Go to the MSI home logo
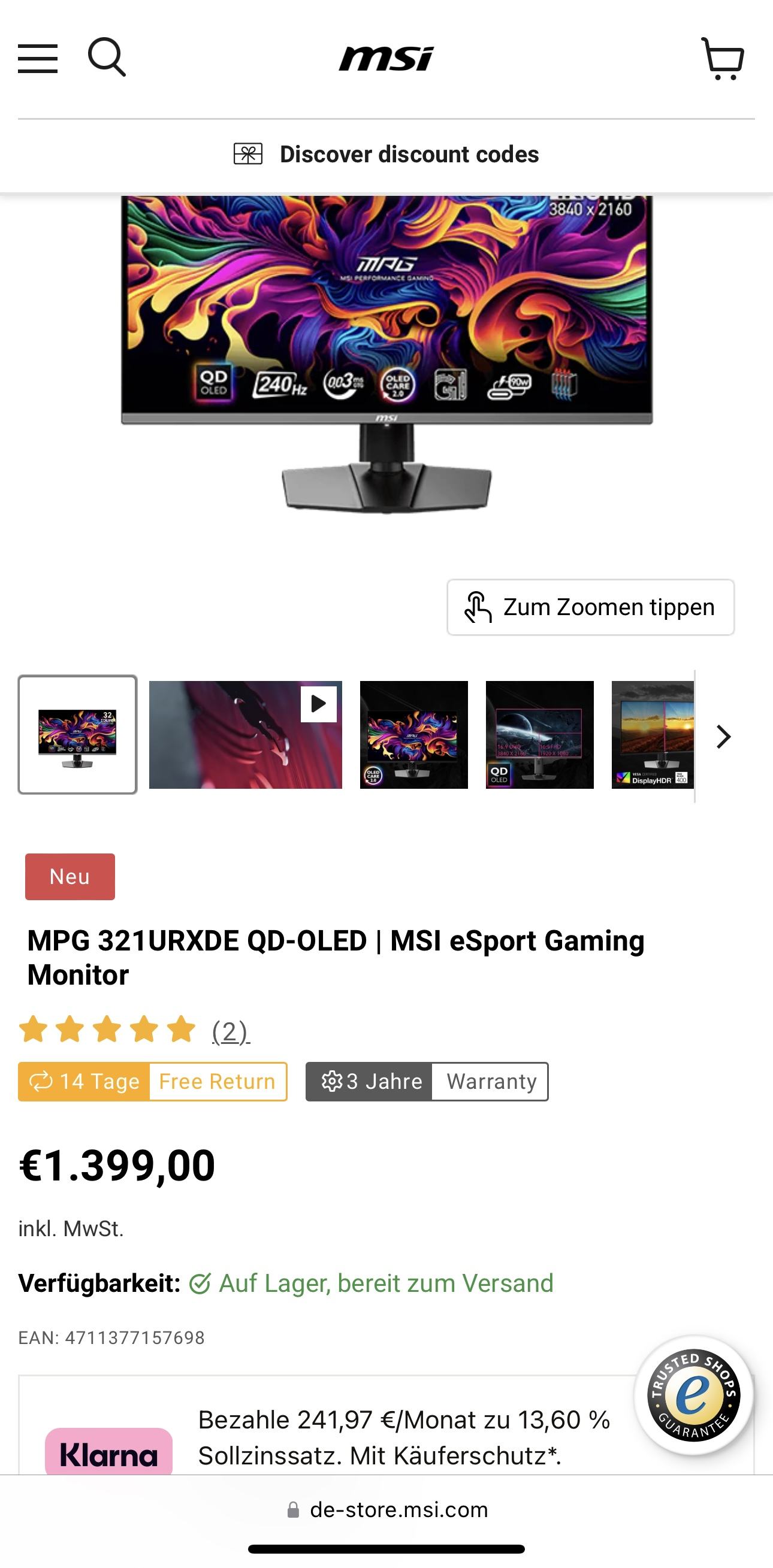This screenshot has height=1568, width=773. [x=386, y=59]
